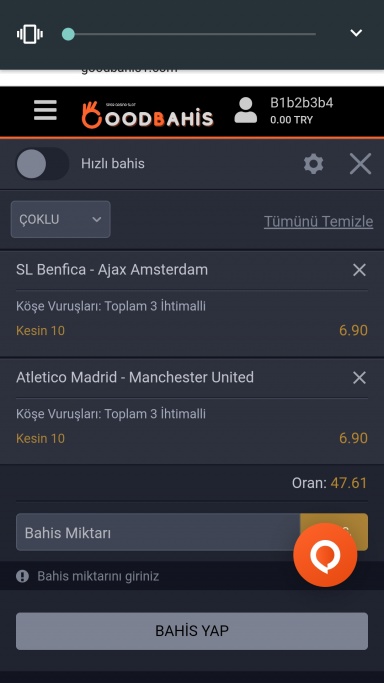
Task: Open the hamburger menu
Action: (x=45, y=110)
